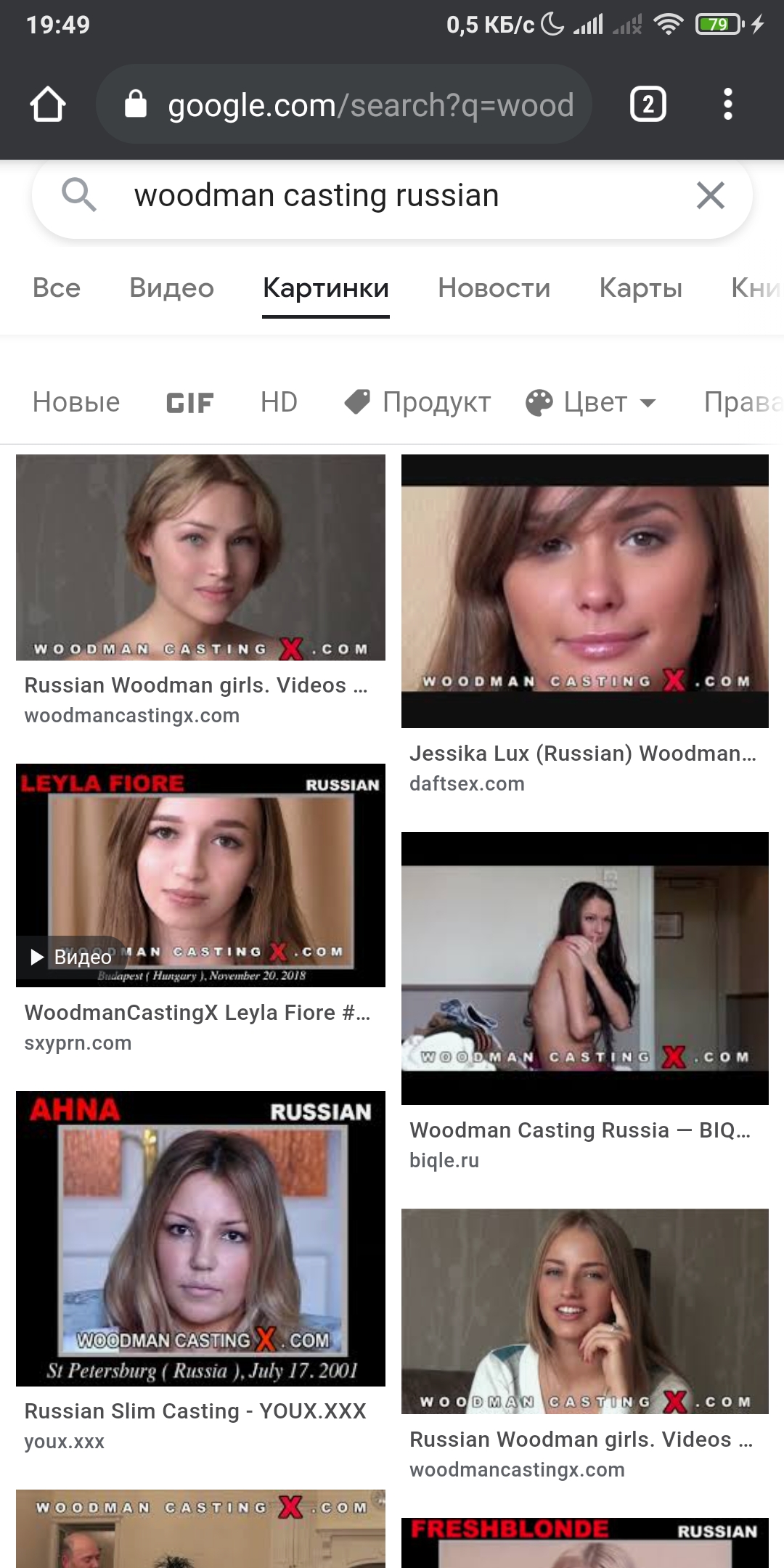Screen dimensions: 784x1568
Task: Open the Карты tab
Action: 640,288
